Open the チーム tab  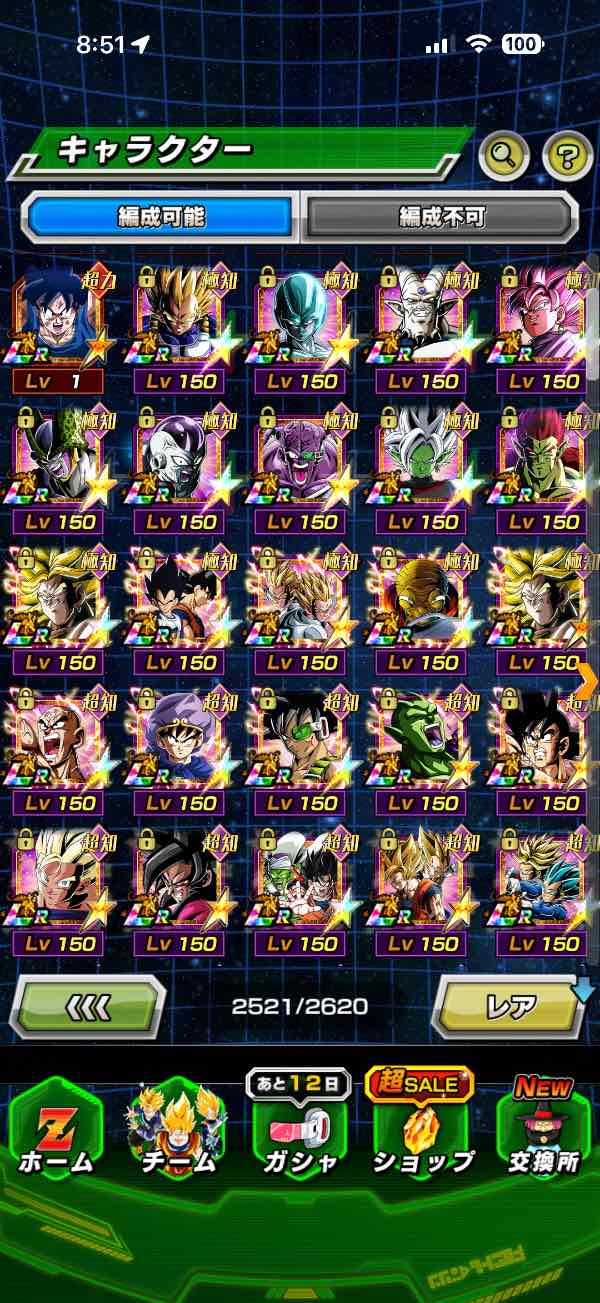[177, 1133]
